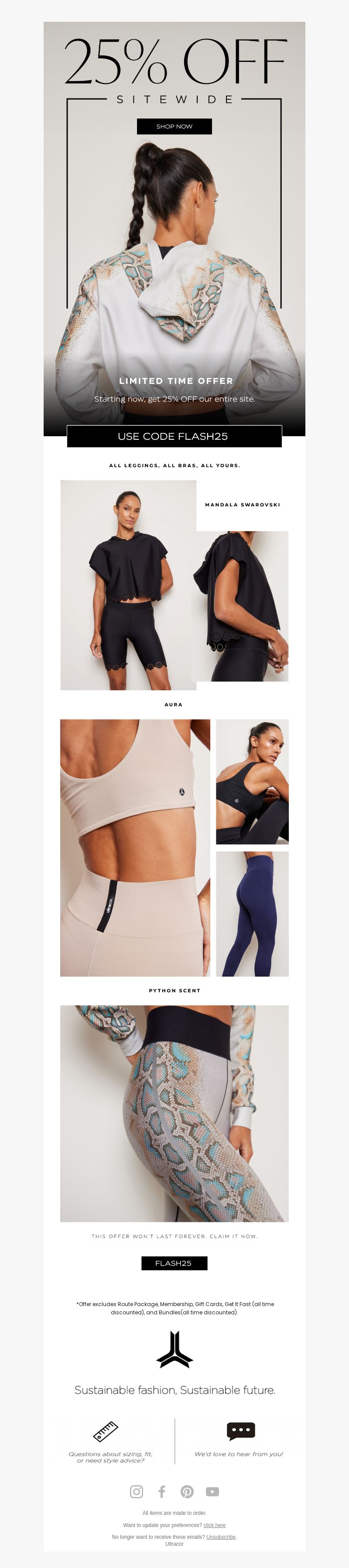Image resolution: width=349 pixels, height=1568 pixels.
Task: Visit the Instagram page
Action: [x=137, y=1491]
